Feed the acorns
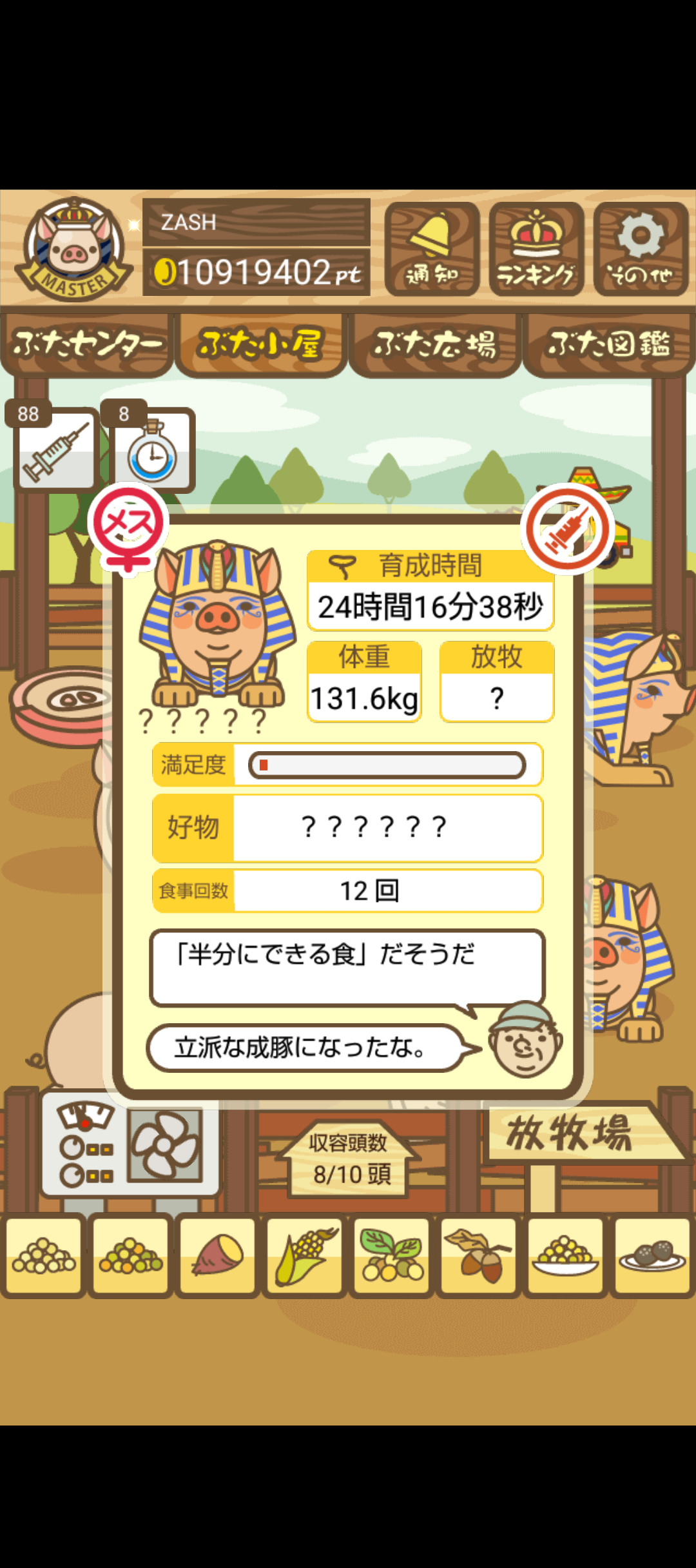696x1568 pixels. point(478,1255)
